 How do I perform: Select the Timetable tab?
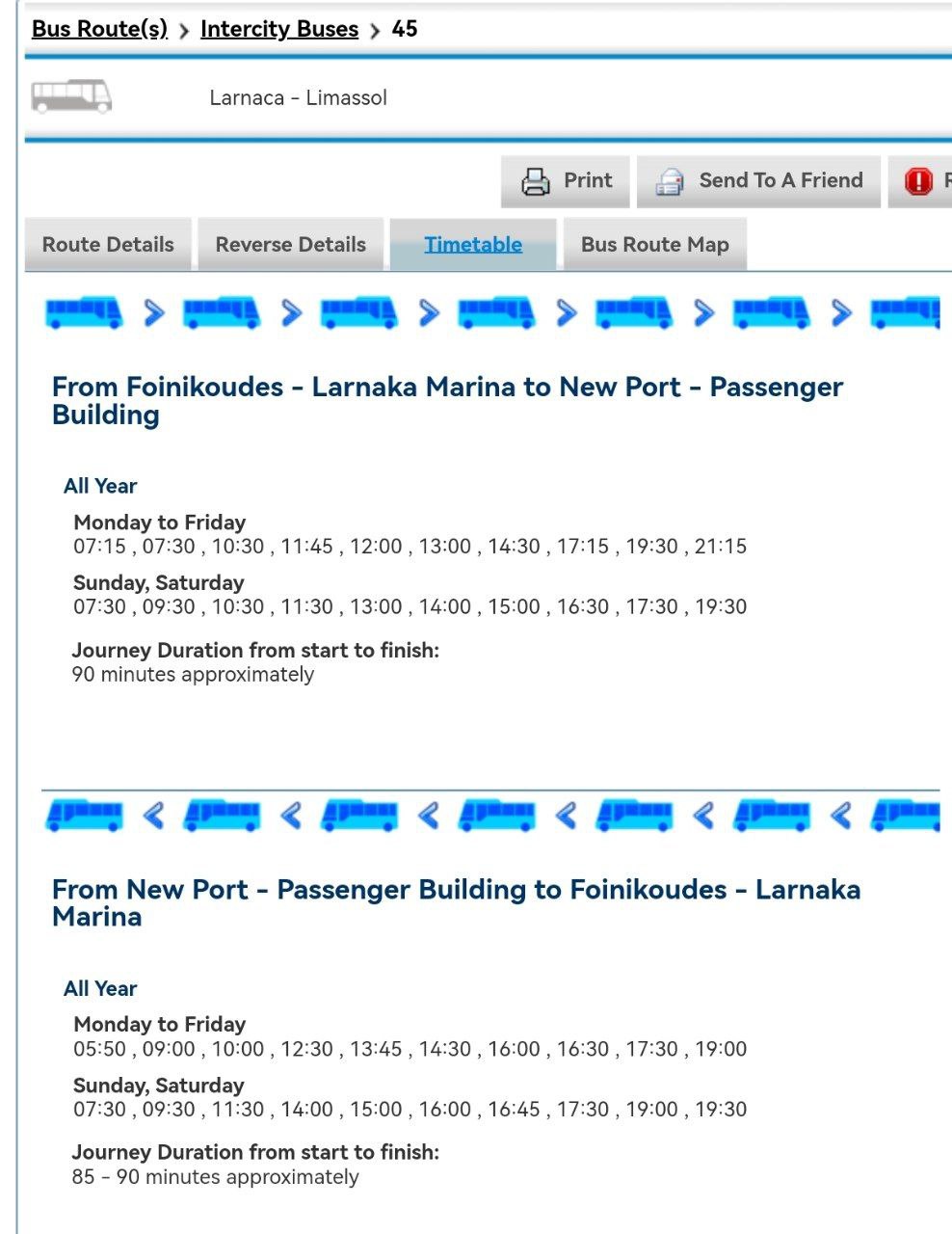click(473, 245)
